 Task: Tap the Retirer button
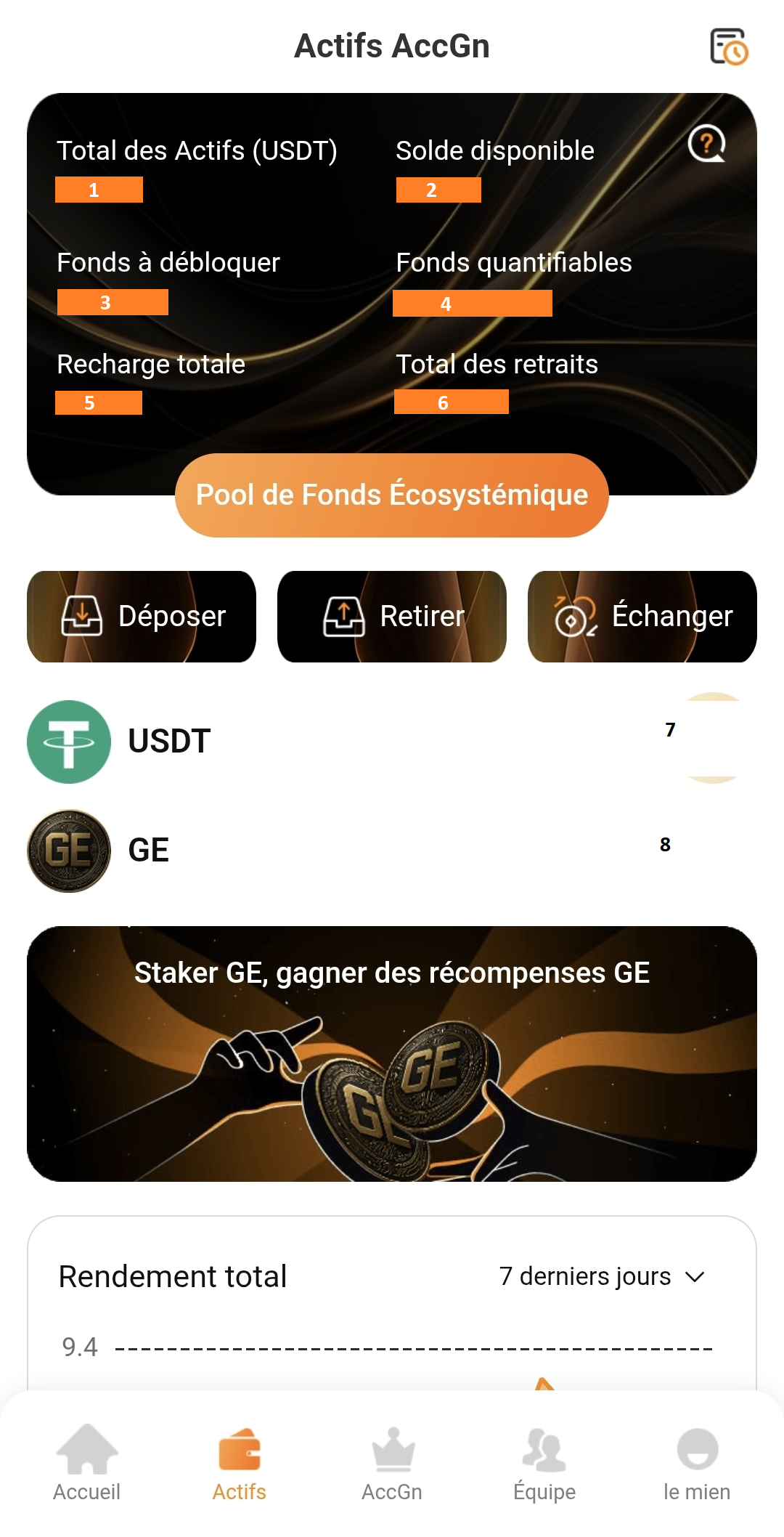(x=392, y=617)
